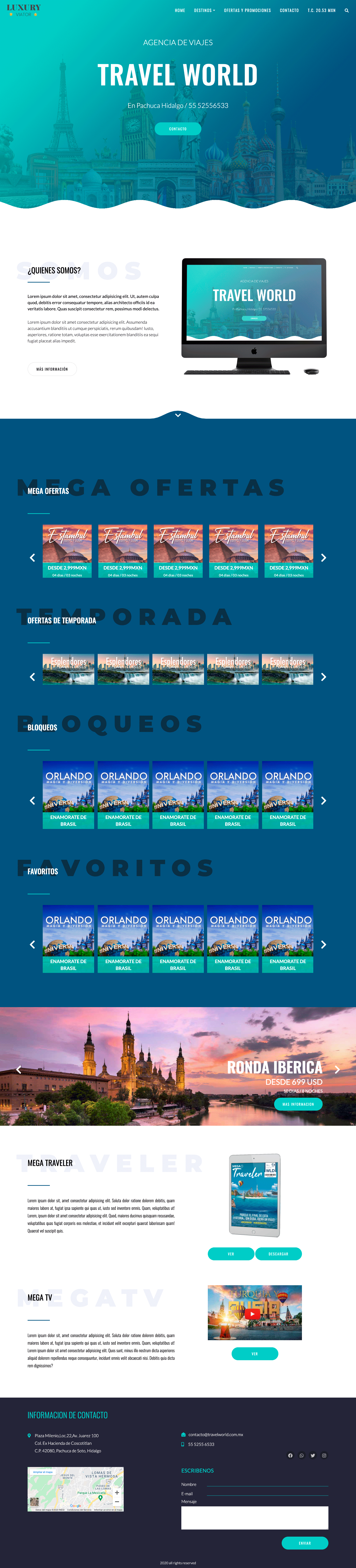Expand the DESTINOS dropdown menu

[x=204, y=10]
